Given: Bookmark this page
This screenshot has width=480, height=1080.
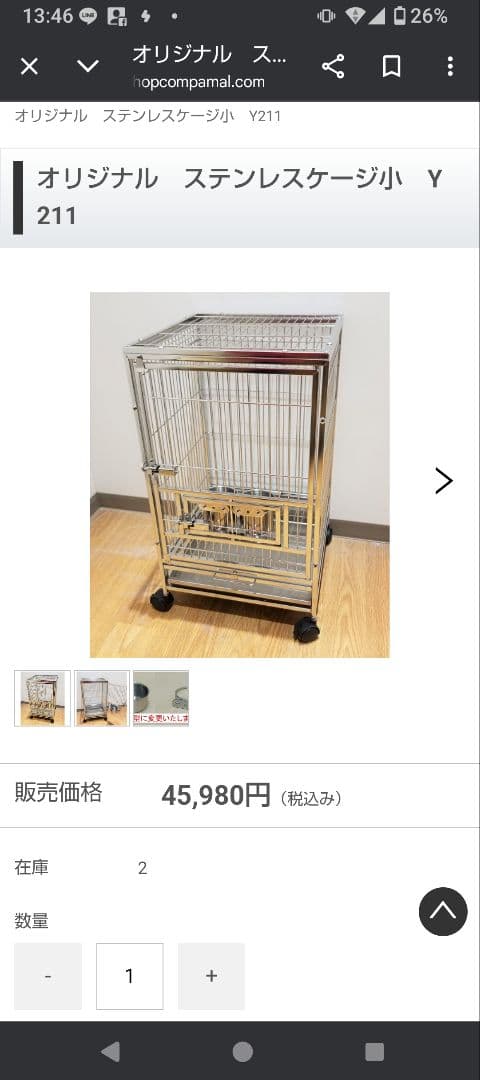Looking at the screenshot, I should pos(391,67).
